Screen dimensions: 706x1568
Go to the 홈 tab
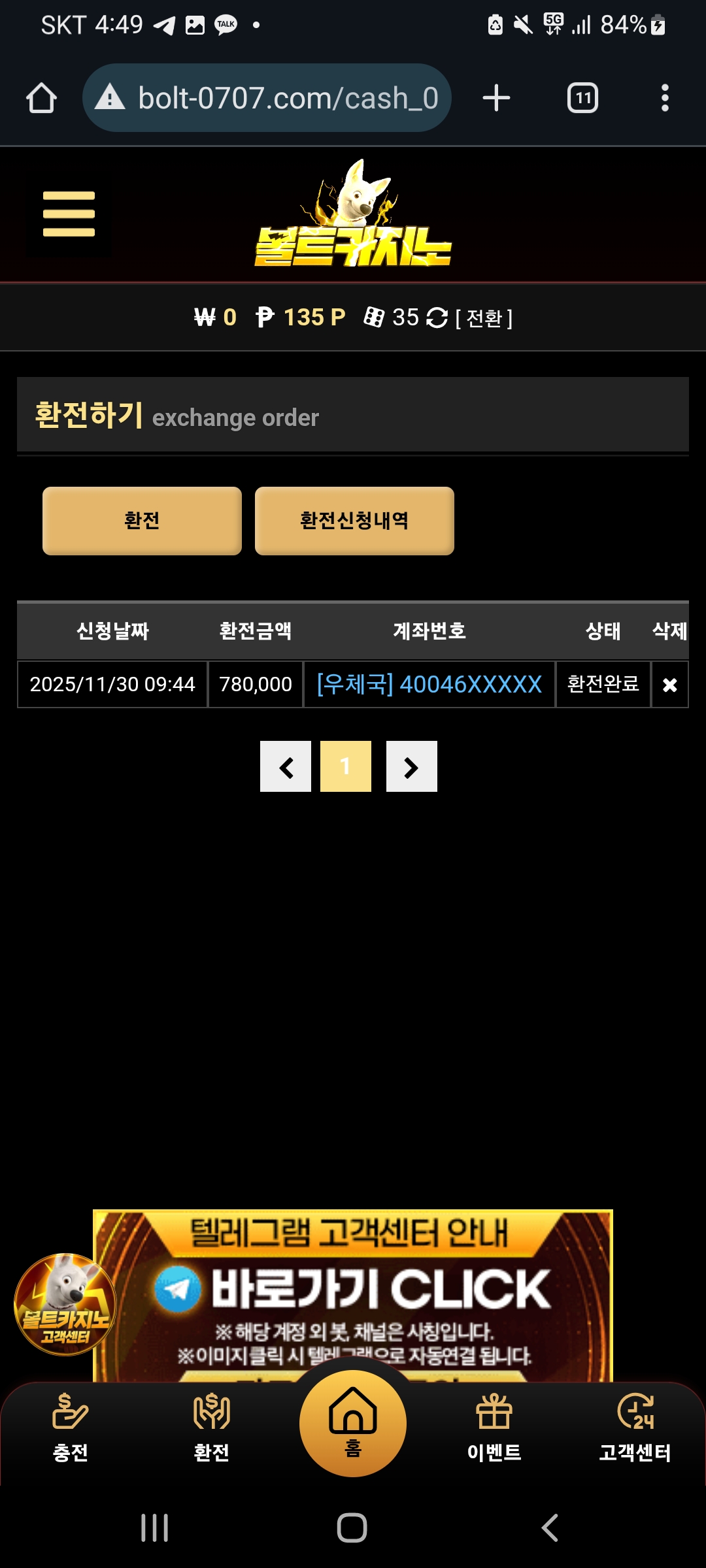[x=353, y=1424]
